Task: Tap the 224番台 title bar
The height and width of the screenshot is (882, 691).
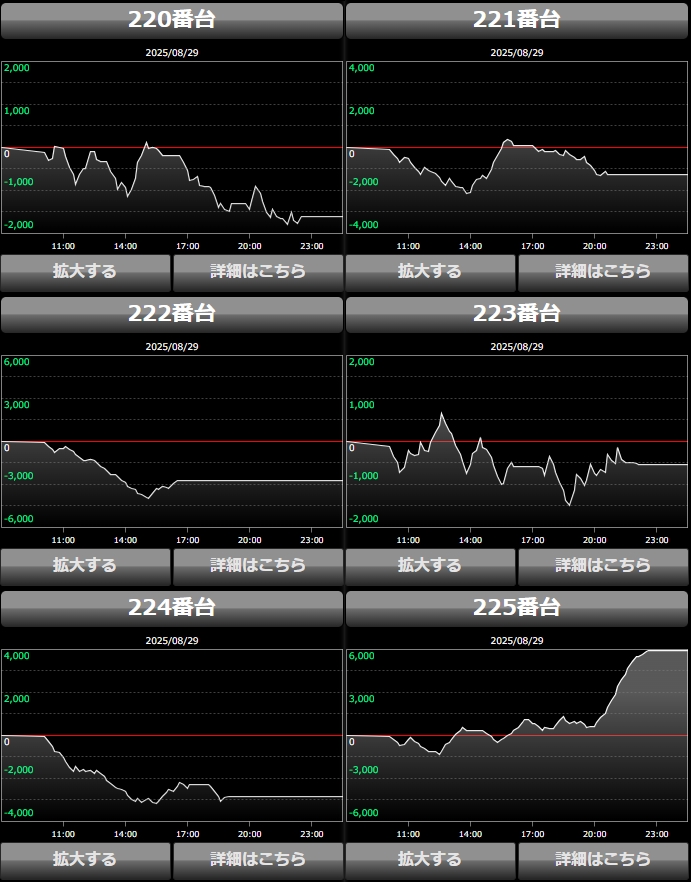Action: click(x=172, y=608)
